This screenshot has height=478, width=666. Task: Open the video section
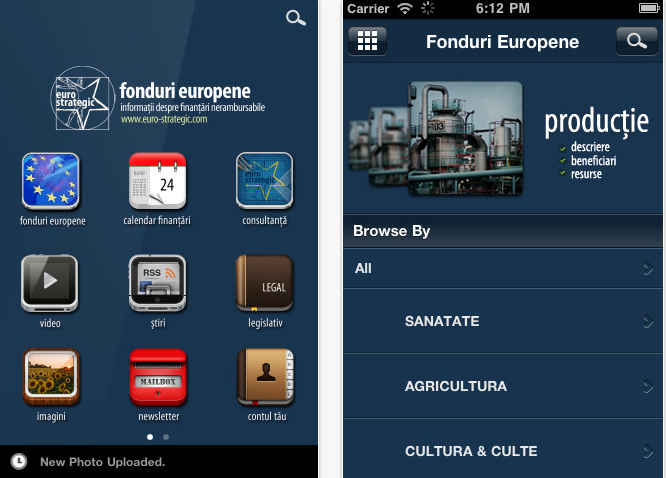click(50, 284)
